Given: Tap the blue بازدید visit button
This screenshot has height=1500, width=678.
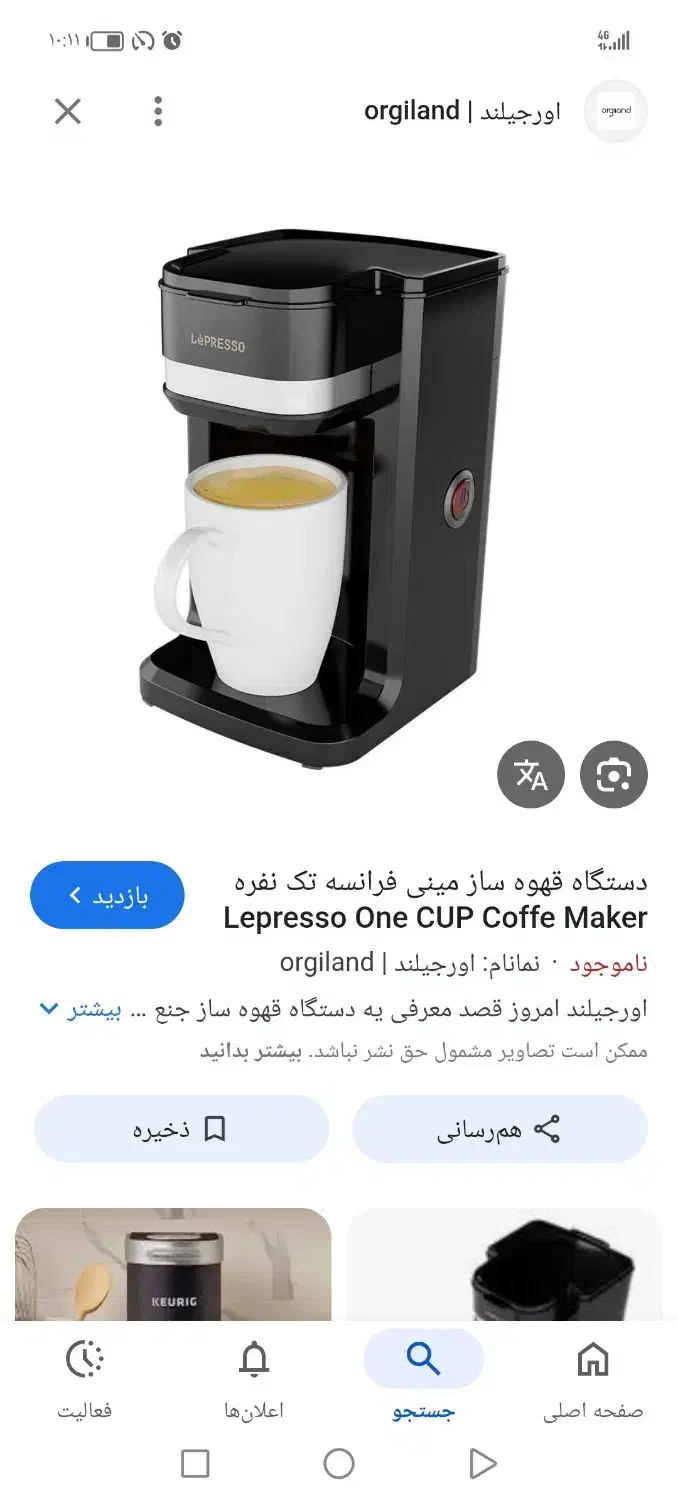Looking at the screenshot, I should pyautogui.click(x=108, y=895).
